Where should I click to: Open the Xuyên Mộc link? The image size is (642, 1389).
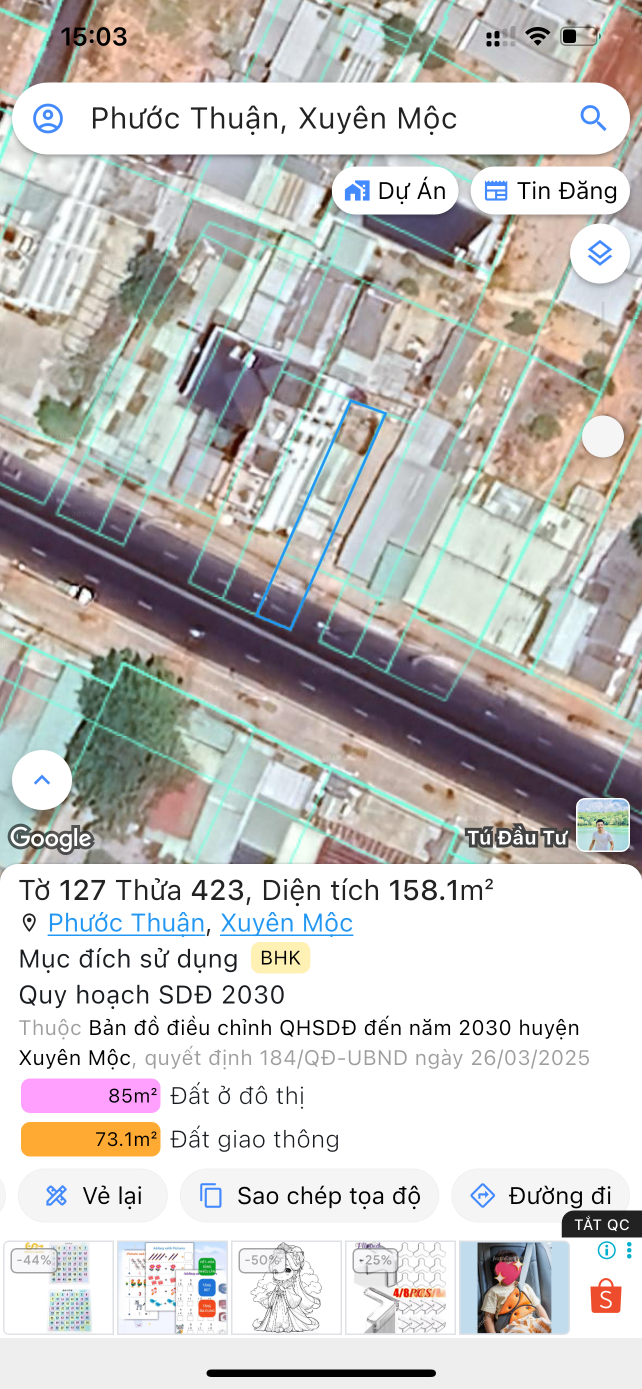(x=286, y=922)
